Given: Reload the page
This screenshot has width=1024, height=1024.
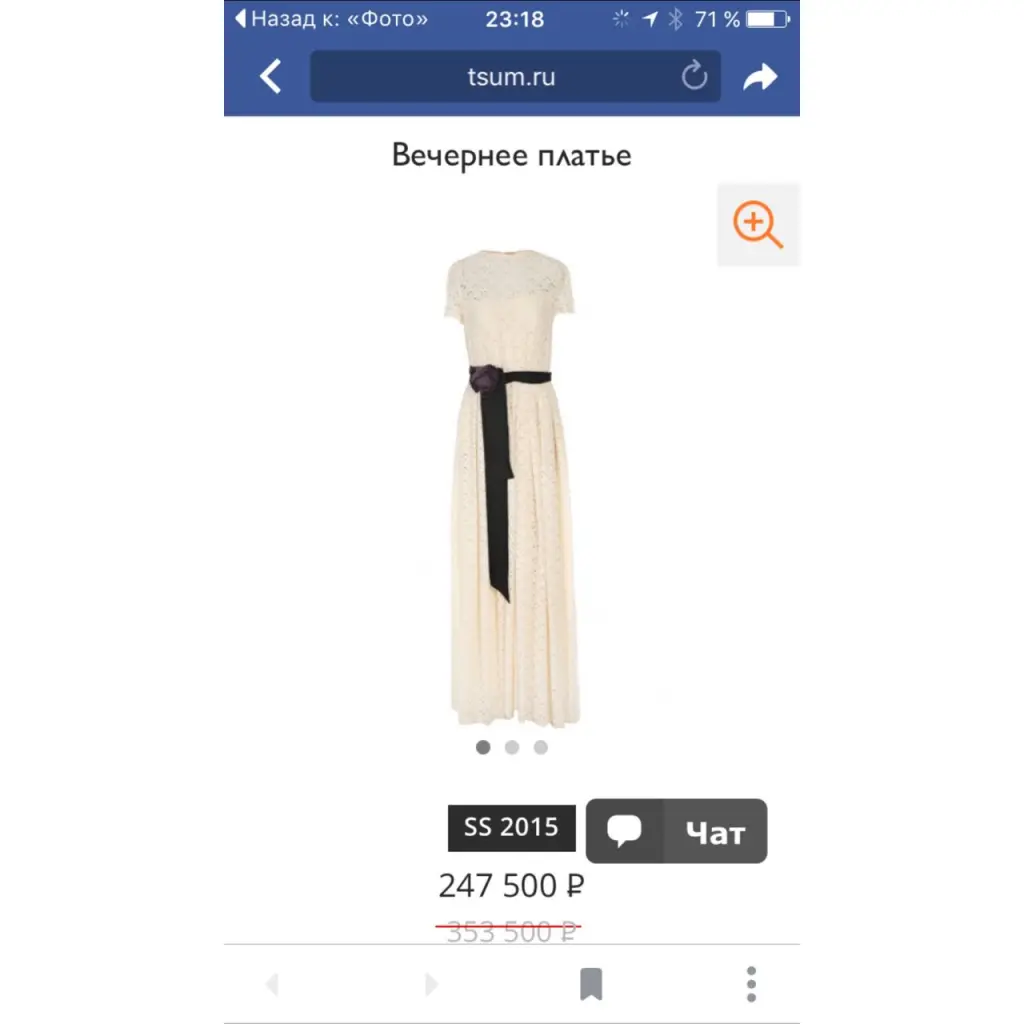Looking at the screenshot, I should point(694,76).
